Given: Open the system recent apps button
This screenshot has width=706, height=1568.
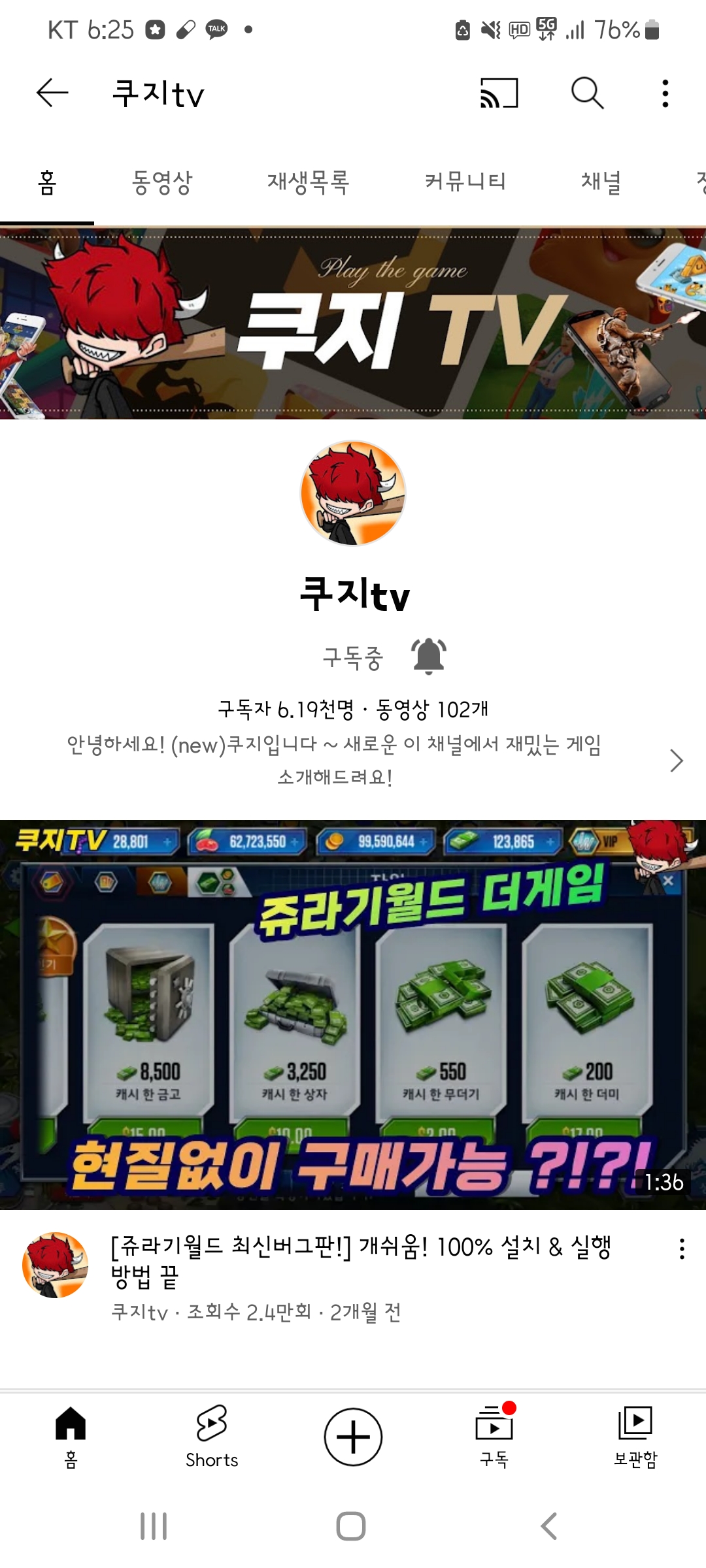Looking at the screenshot, I should (x=154, y=1526).
